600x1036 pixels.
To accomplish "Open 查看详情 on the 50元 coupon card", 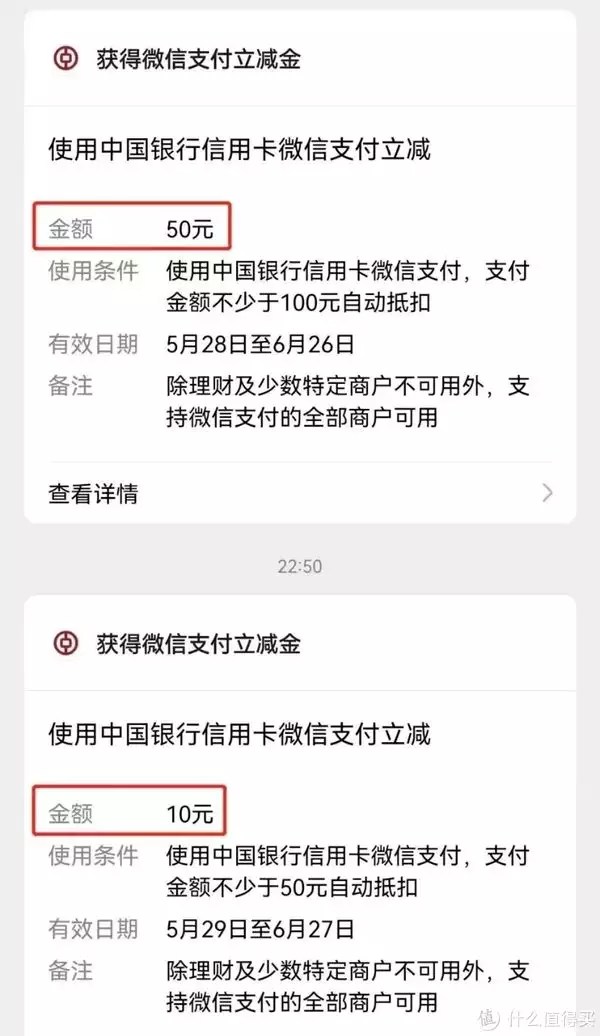I will [x=299, y=493].
